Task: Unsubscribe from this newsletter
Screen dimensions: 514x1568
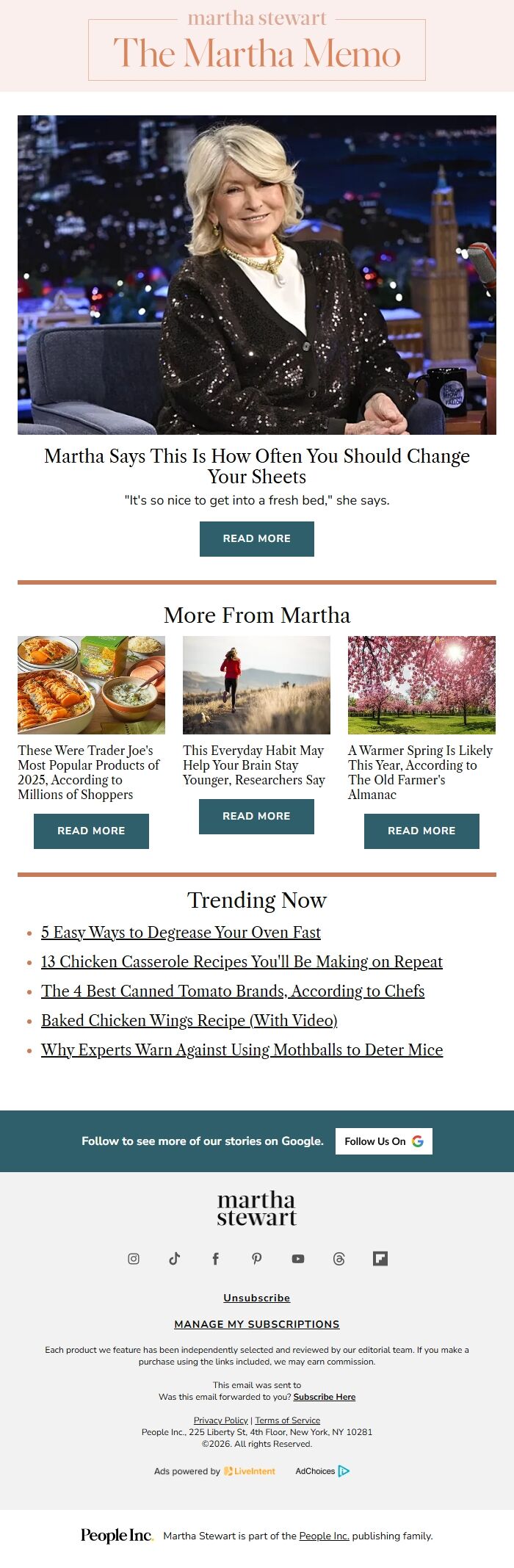Action: [256, 1298]
